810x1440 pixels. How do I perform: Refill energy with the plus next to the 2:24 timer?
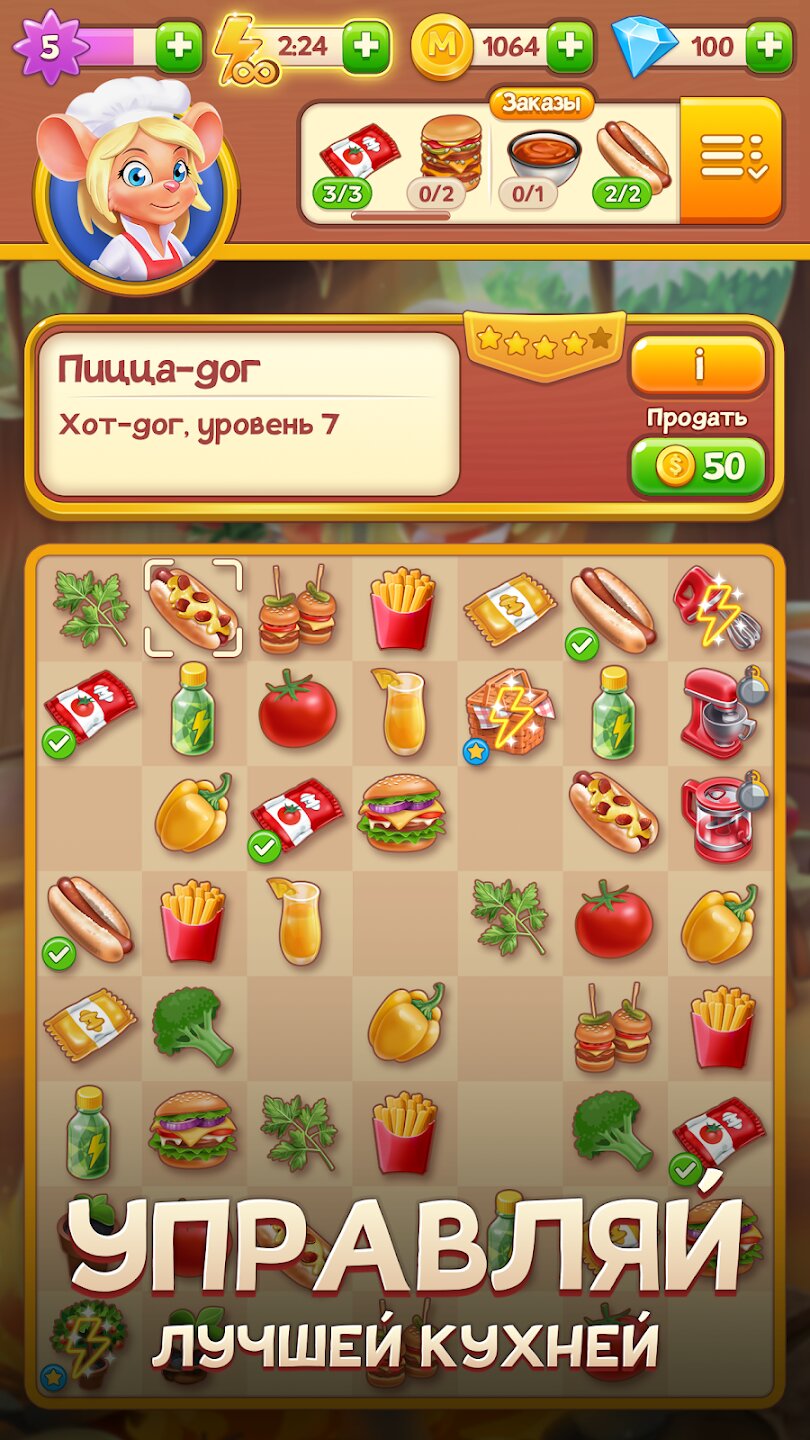click(x=366, y=46)
